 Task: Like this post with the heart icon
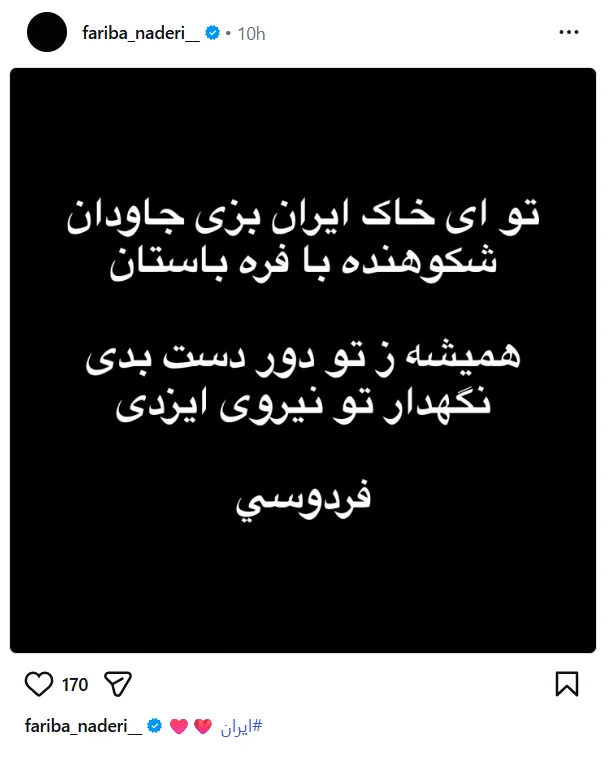click(38, 685)
